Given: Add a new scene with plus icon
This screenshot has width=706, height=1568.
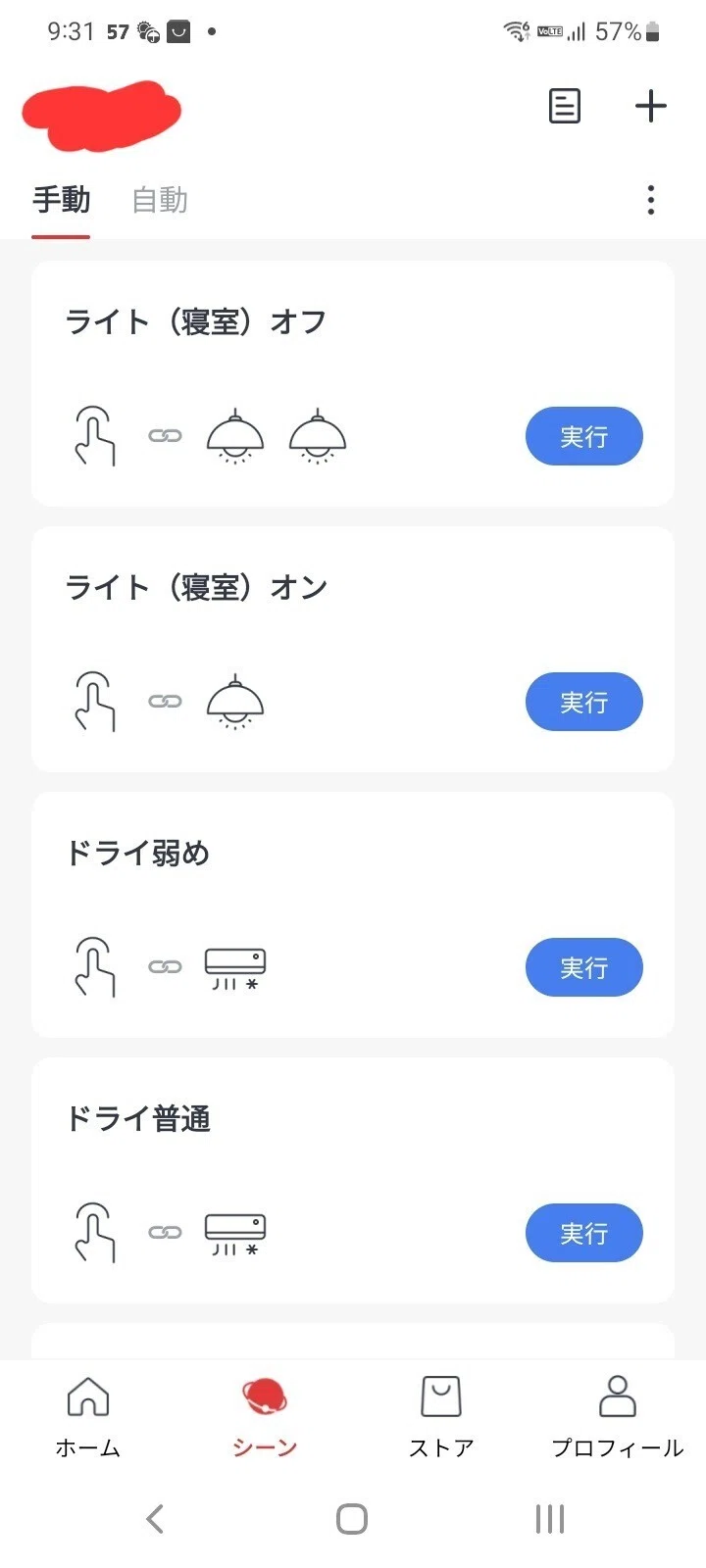Looking at the screenshot, I should click(x=651, y=106).
